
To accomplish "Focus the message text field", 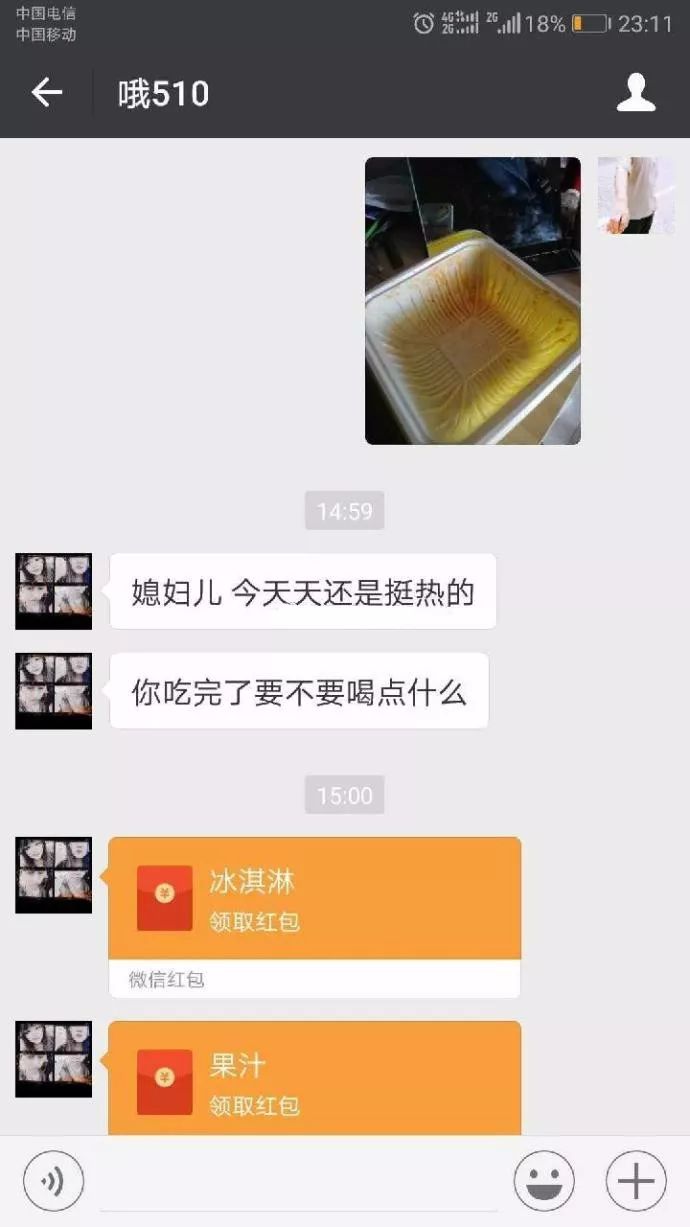I will tap(298, 1182).
